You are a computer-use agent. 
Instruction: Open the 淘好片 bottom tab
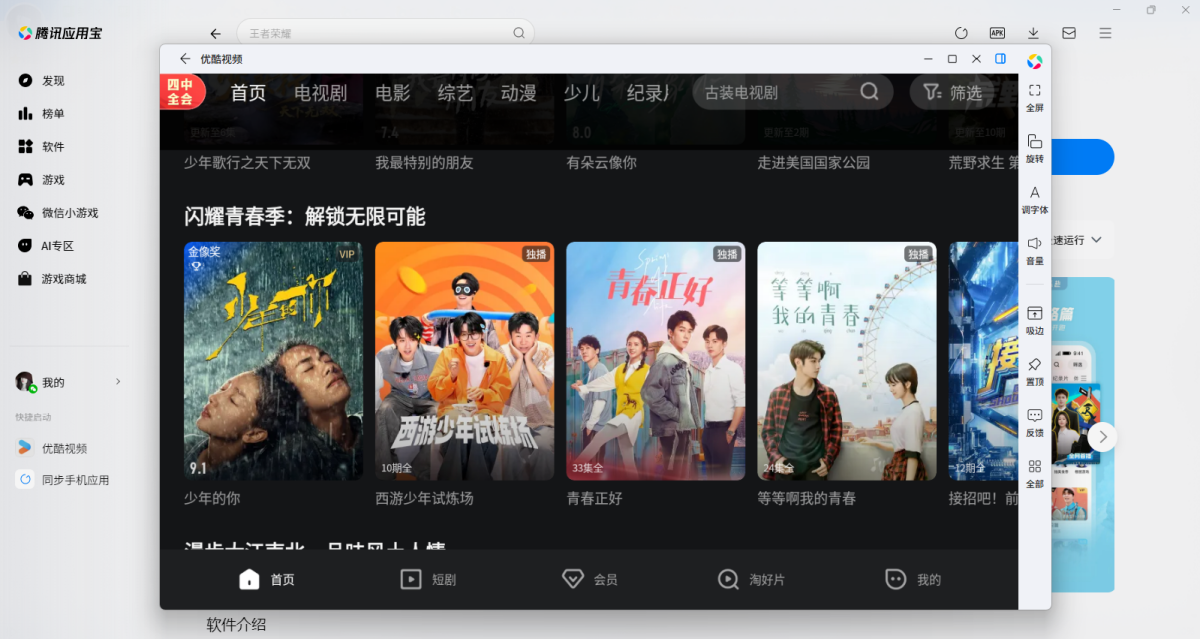pyautogui.click(x=751, y=579)
